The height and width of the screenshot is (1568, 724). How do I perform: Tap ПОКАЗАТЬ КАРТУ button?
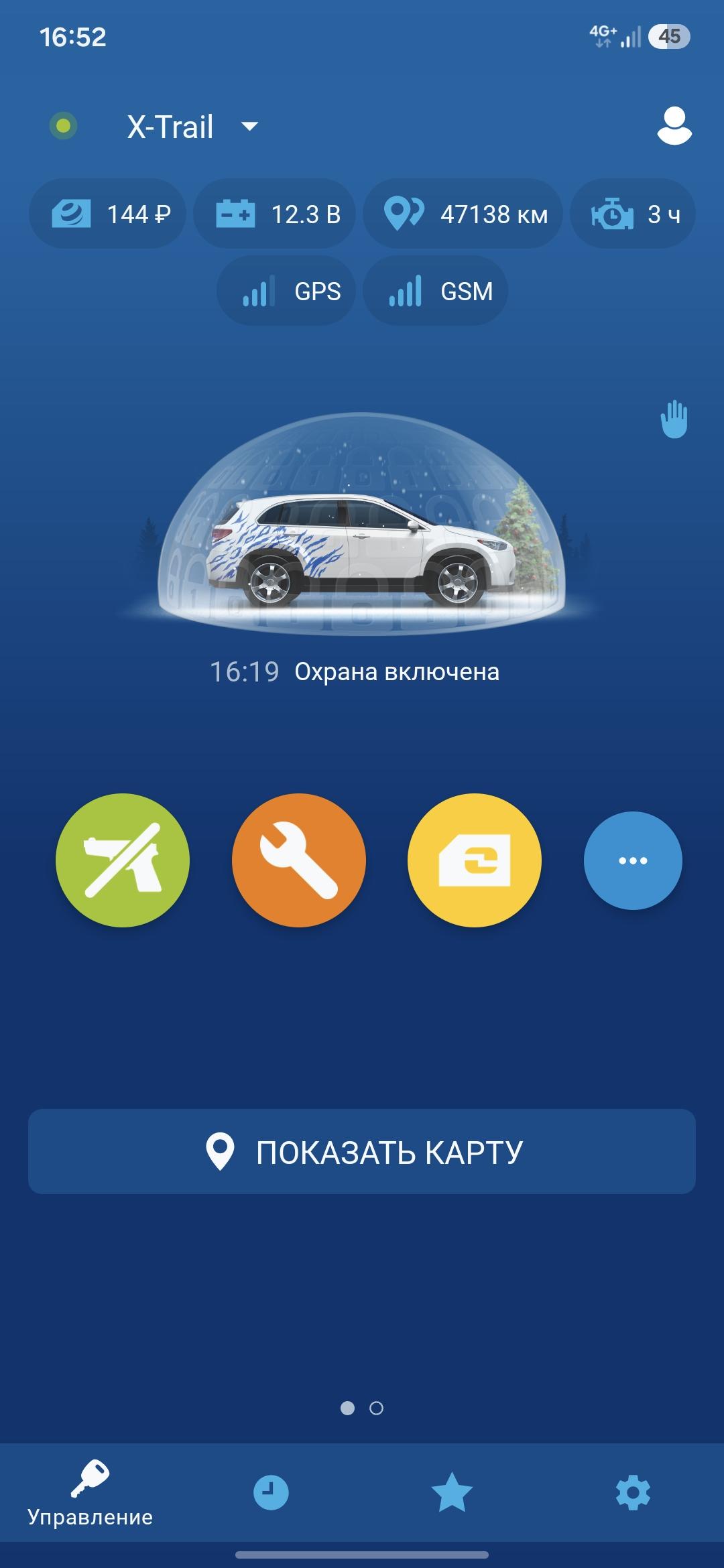(x=362, y=1151)
